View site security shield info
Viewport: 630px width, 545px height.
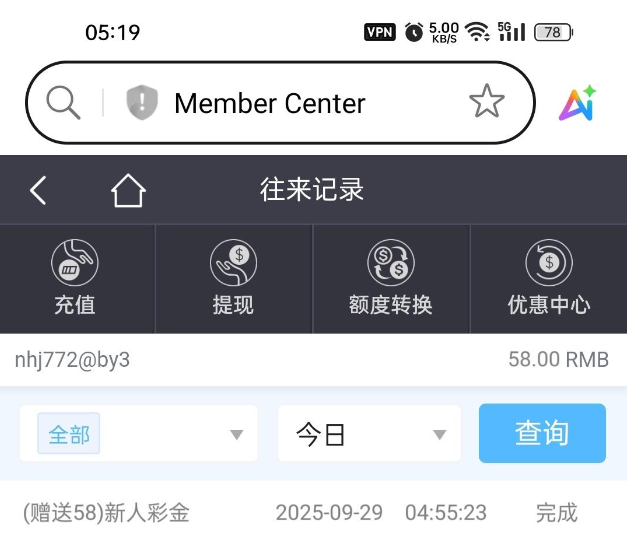point(142,103)
